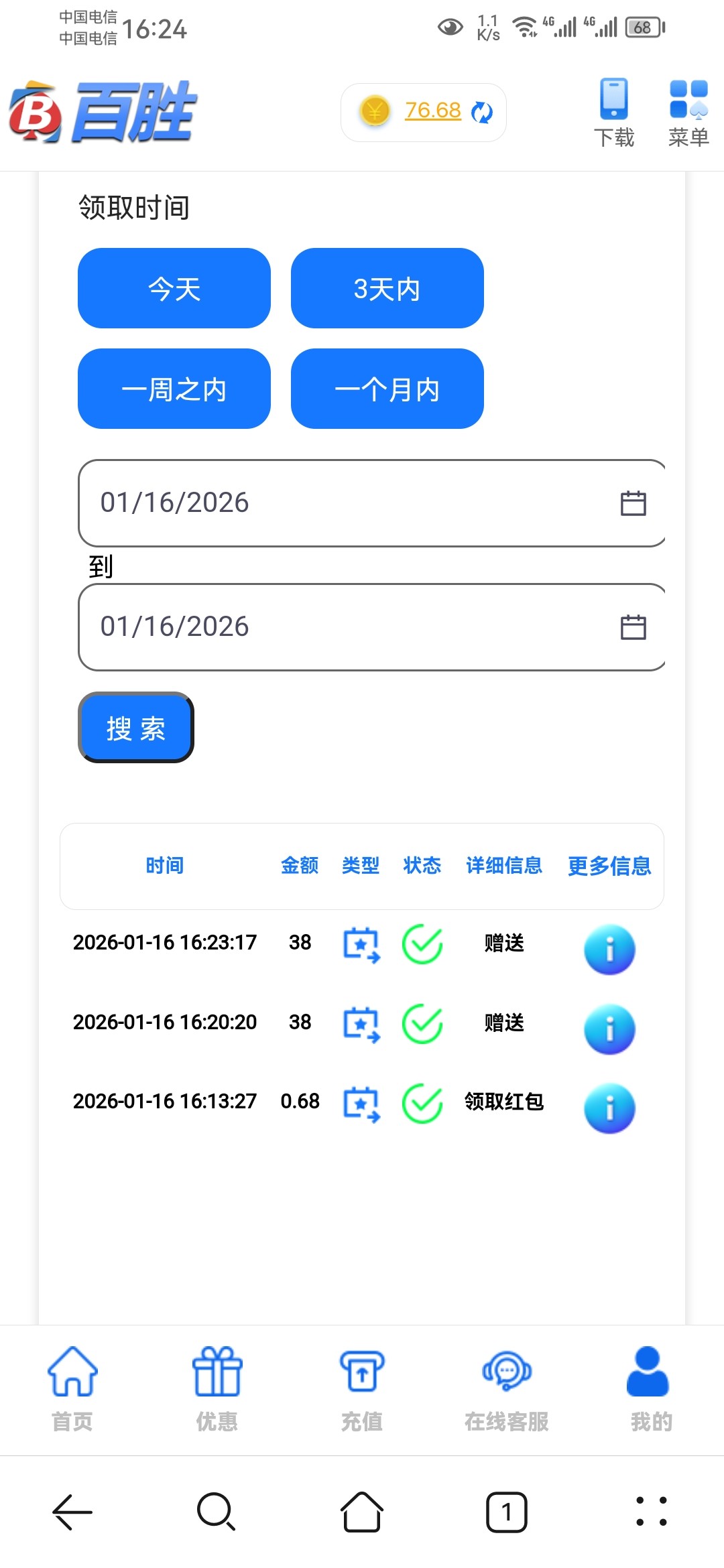This screenshot has width=724, height=1568.
Task: View more info for the 0.68 领取红包 record
Action: point(609,1108)
